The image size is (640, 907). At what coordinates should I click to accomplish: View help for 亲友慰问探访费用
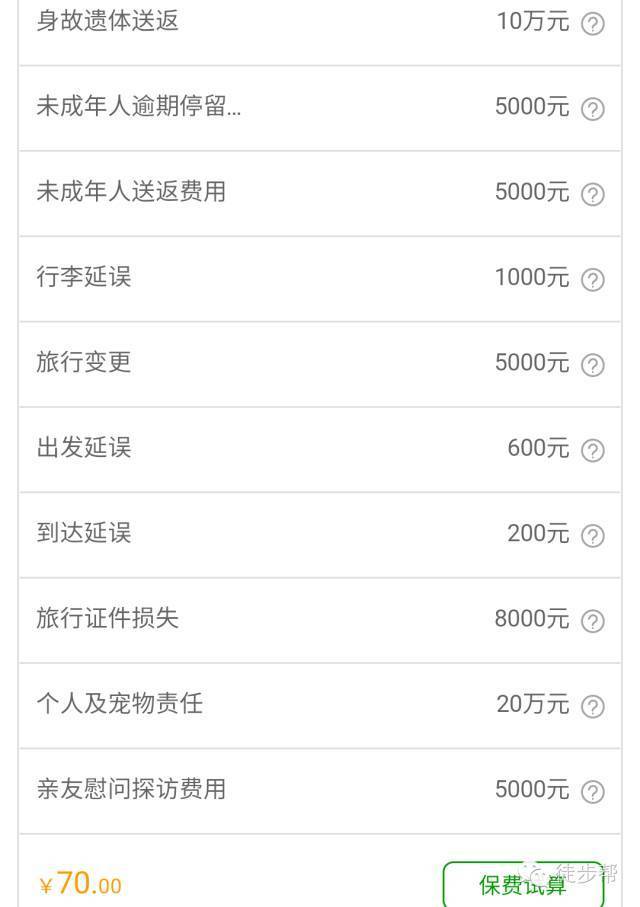(x=593, y=791)
